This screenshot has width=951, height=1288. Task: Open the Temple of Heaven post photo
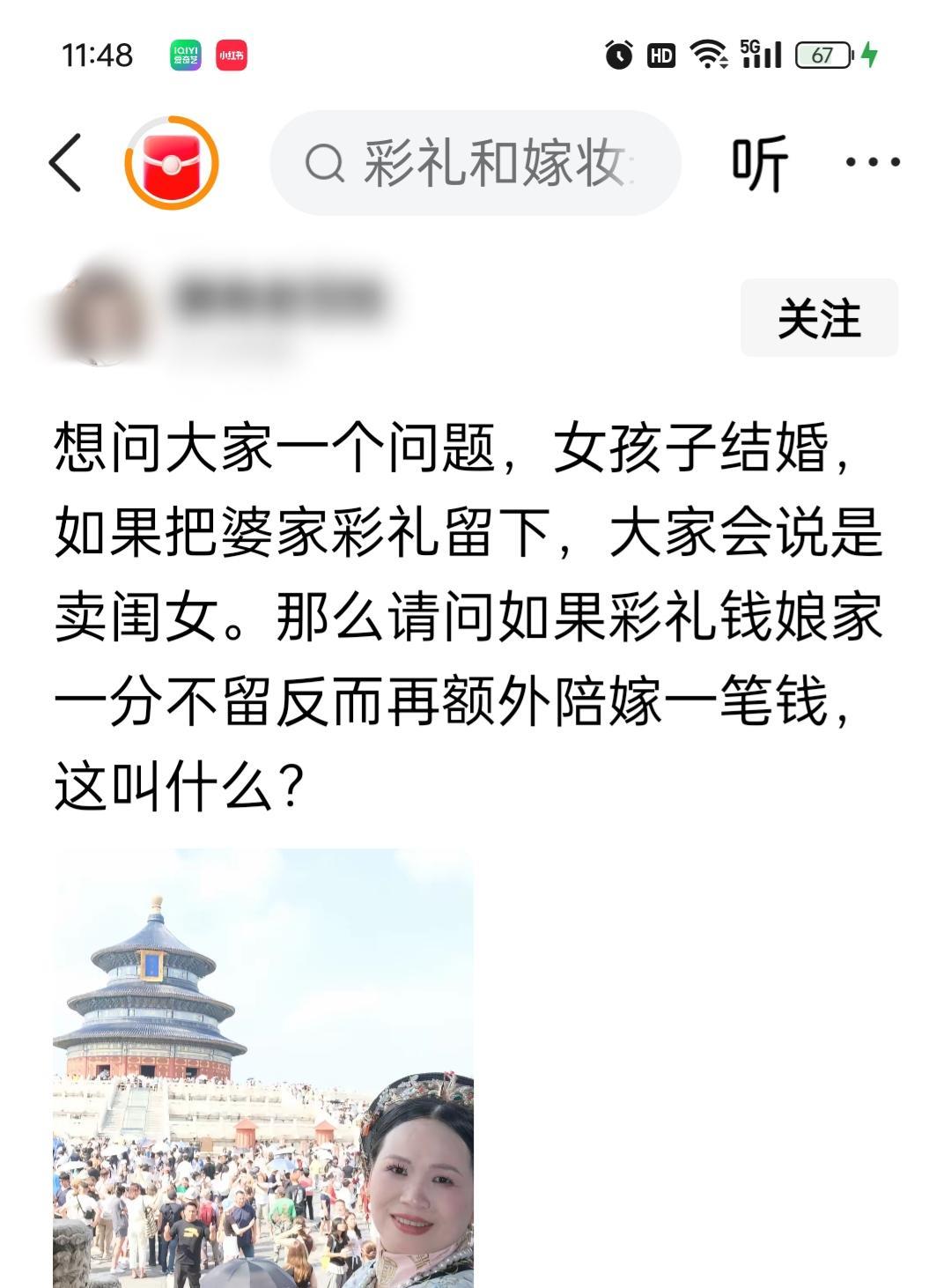pos(263,1066)
